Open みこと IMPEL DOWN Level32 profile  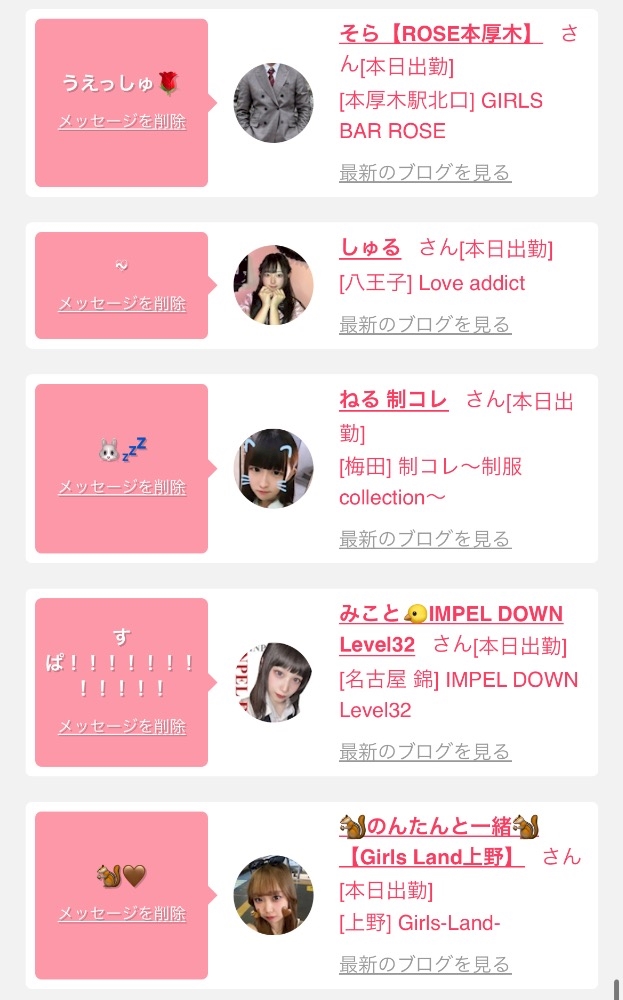coord(450,614)
